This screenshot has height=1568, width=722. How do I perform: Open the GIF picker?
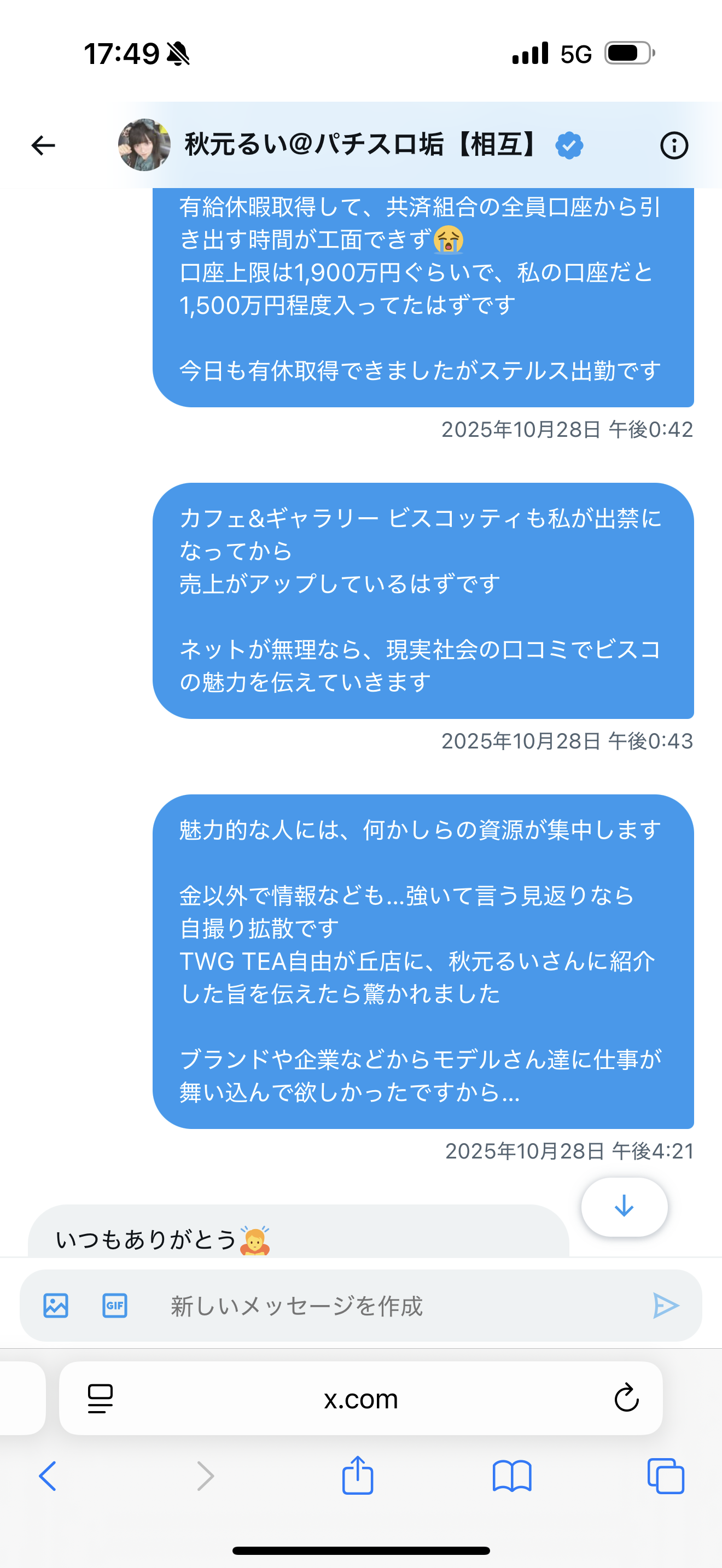click(x=114, y=1306)
